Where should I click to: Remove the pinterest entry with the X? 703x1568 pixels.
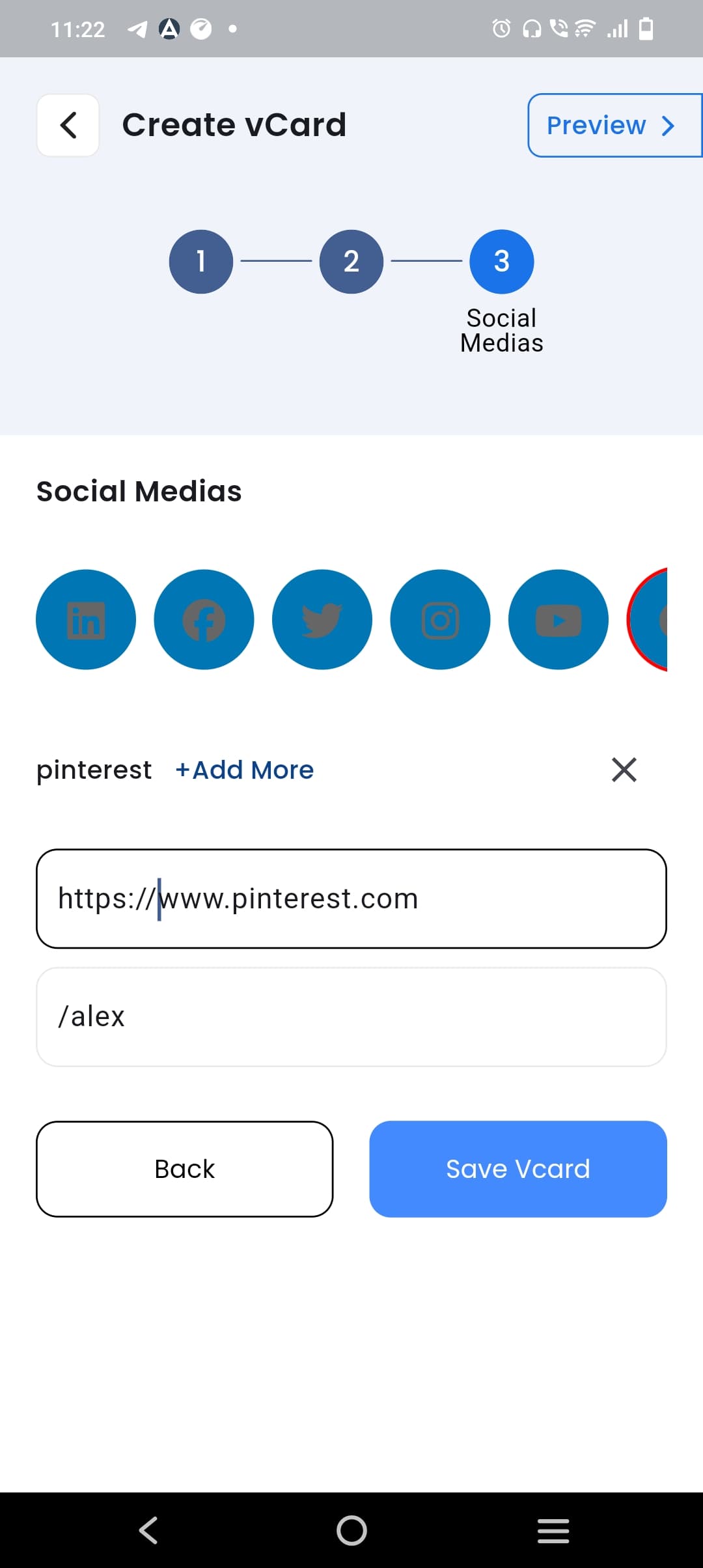[624, 770]
